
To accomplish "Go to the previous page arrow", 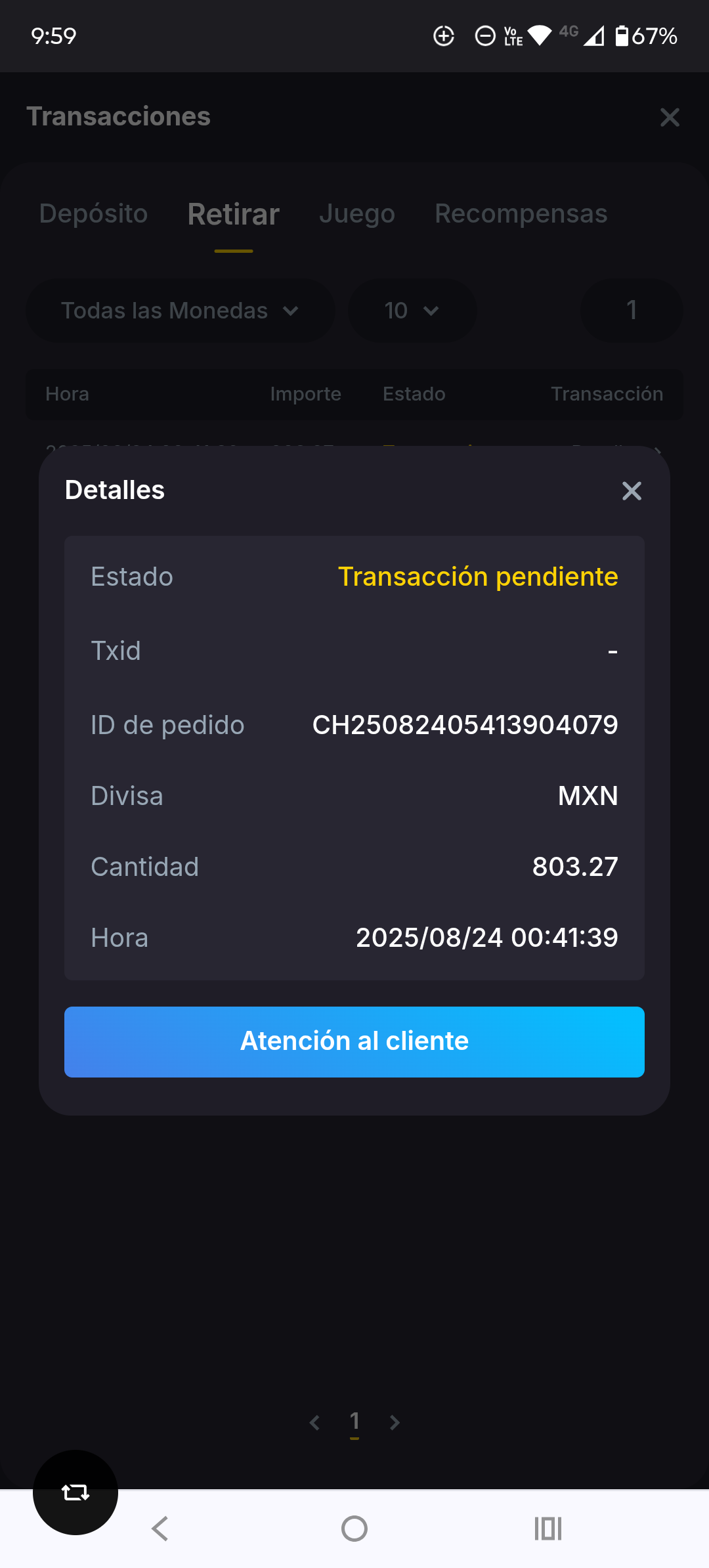I will (314, 1422).
